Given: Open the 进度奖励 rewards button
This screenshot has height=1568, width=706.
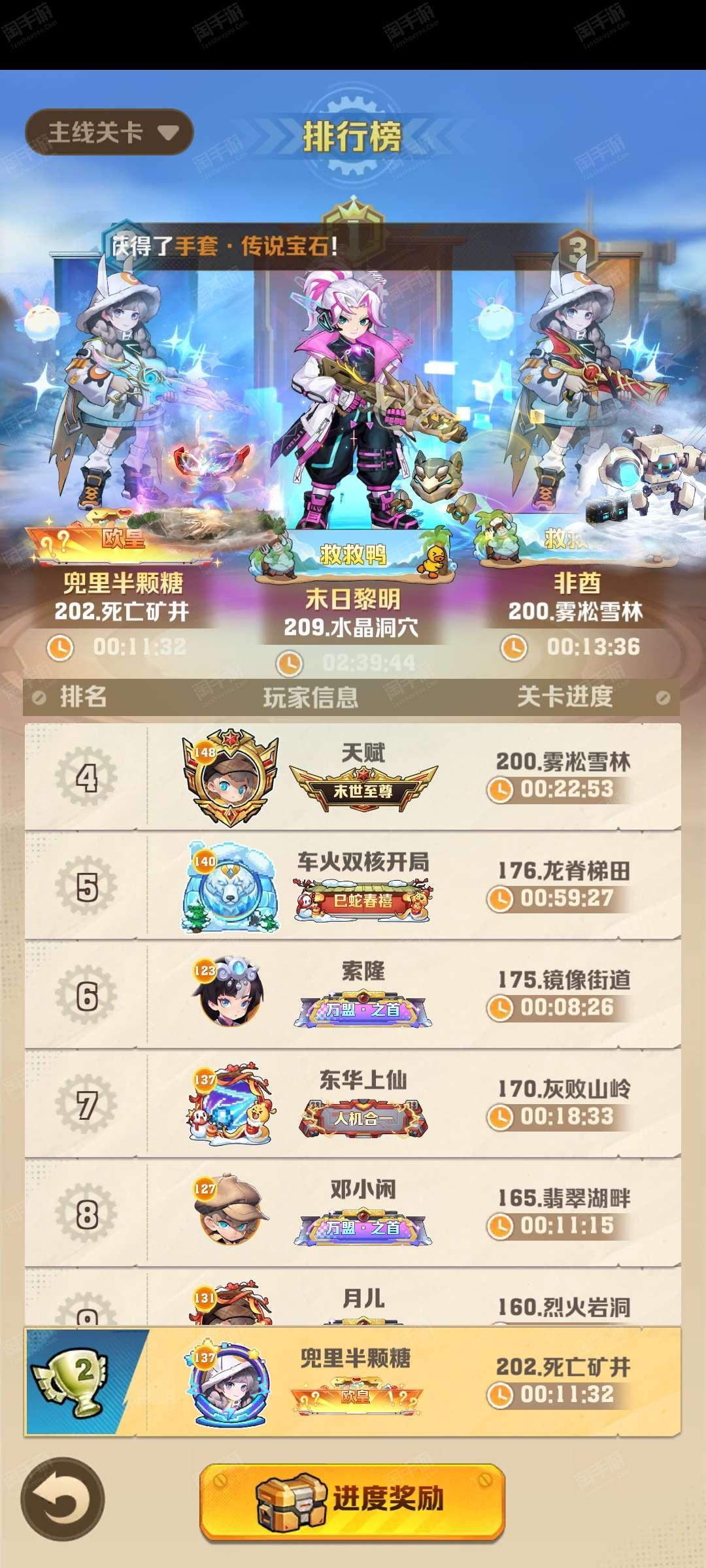Looking at the screenshot, I should (352, 1498).
